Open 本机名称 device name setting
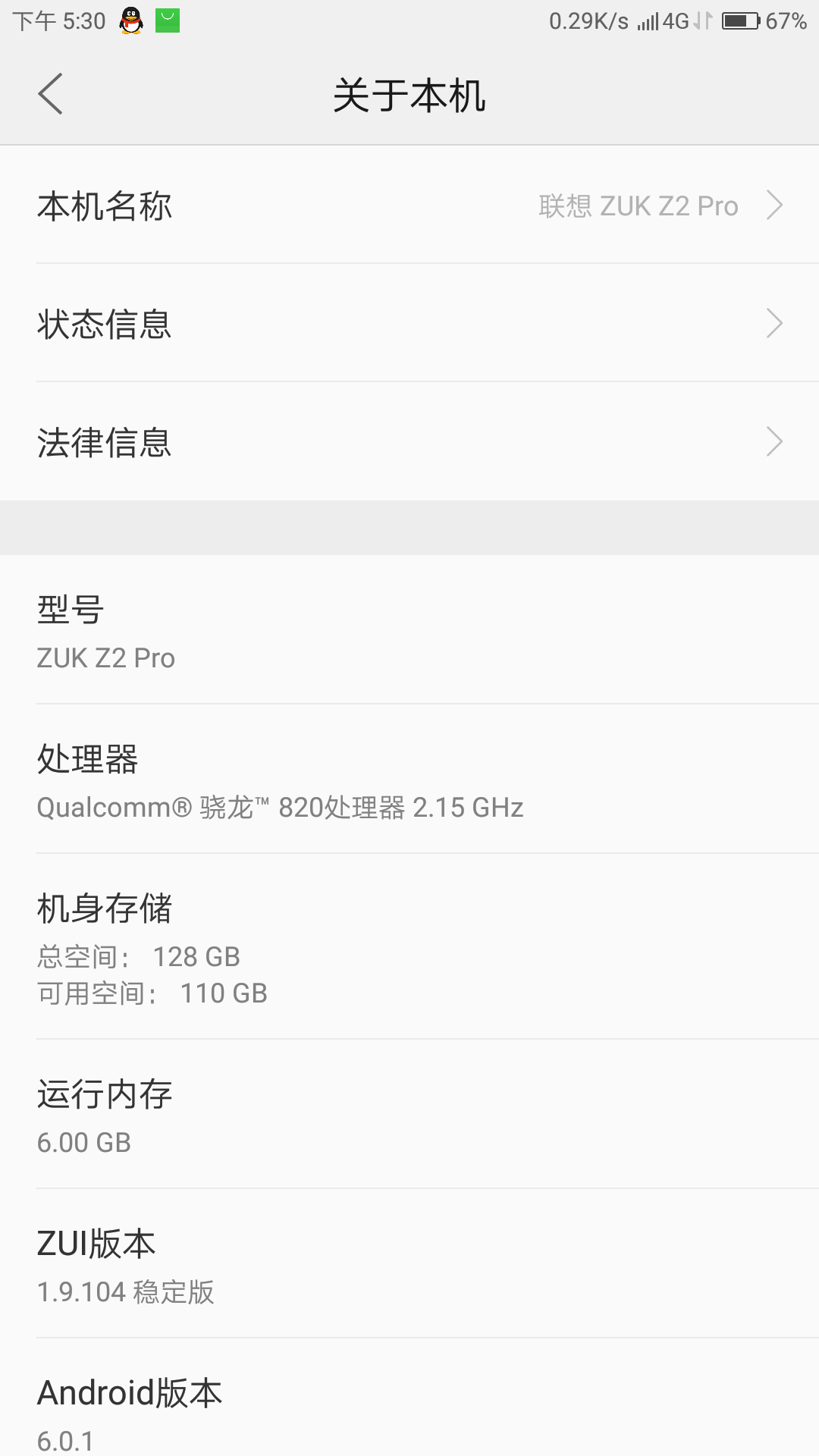 click(x=409, y=206)
